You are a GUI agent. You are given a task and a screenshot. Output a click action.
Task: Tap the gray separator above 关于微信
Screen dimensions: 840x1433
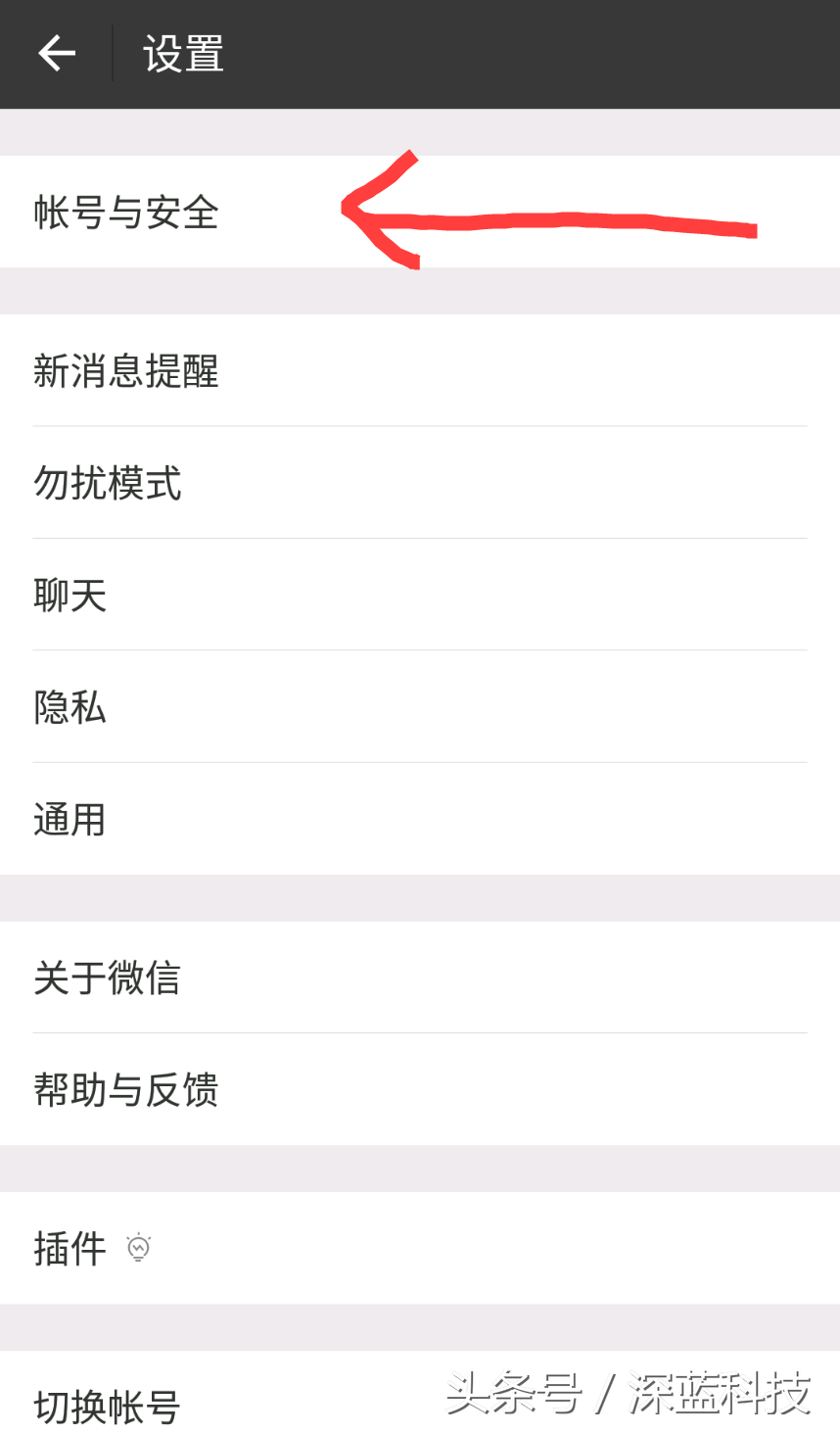(x=420, y=899)
